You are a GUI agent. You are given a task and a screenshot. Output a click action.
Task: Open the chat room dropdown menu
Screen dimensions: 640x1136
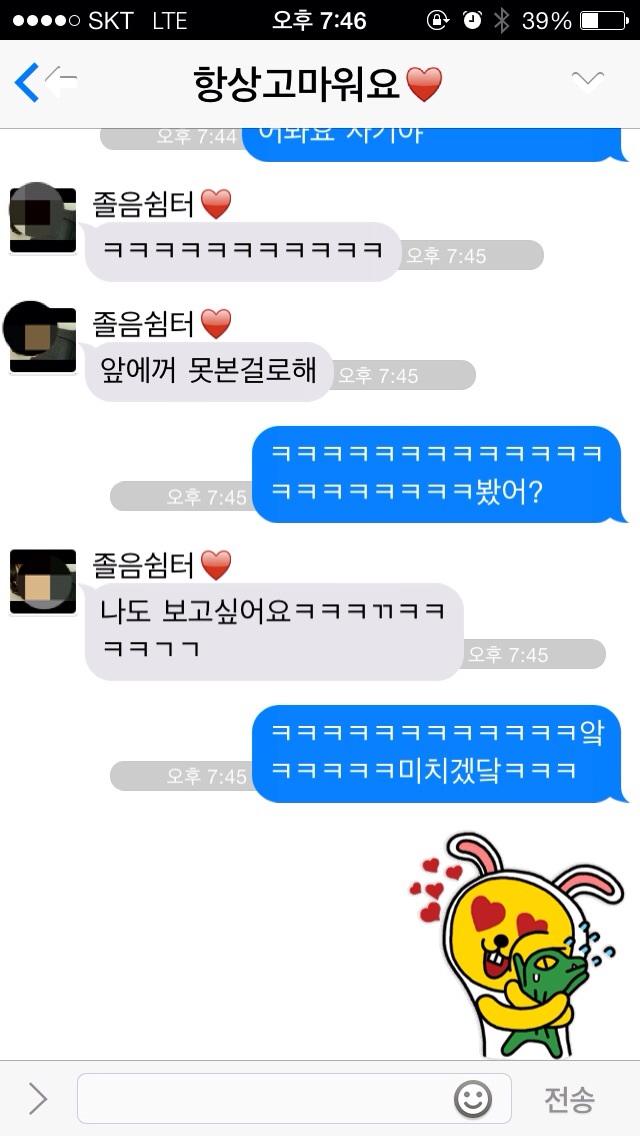pyautogui.click(x=587, y=82)
